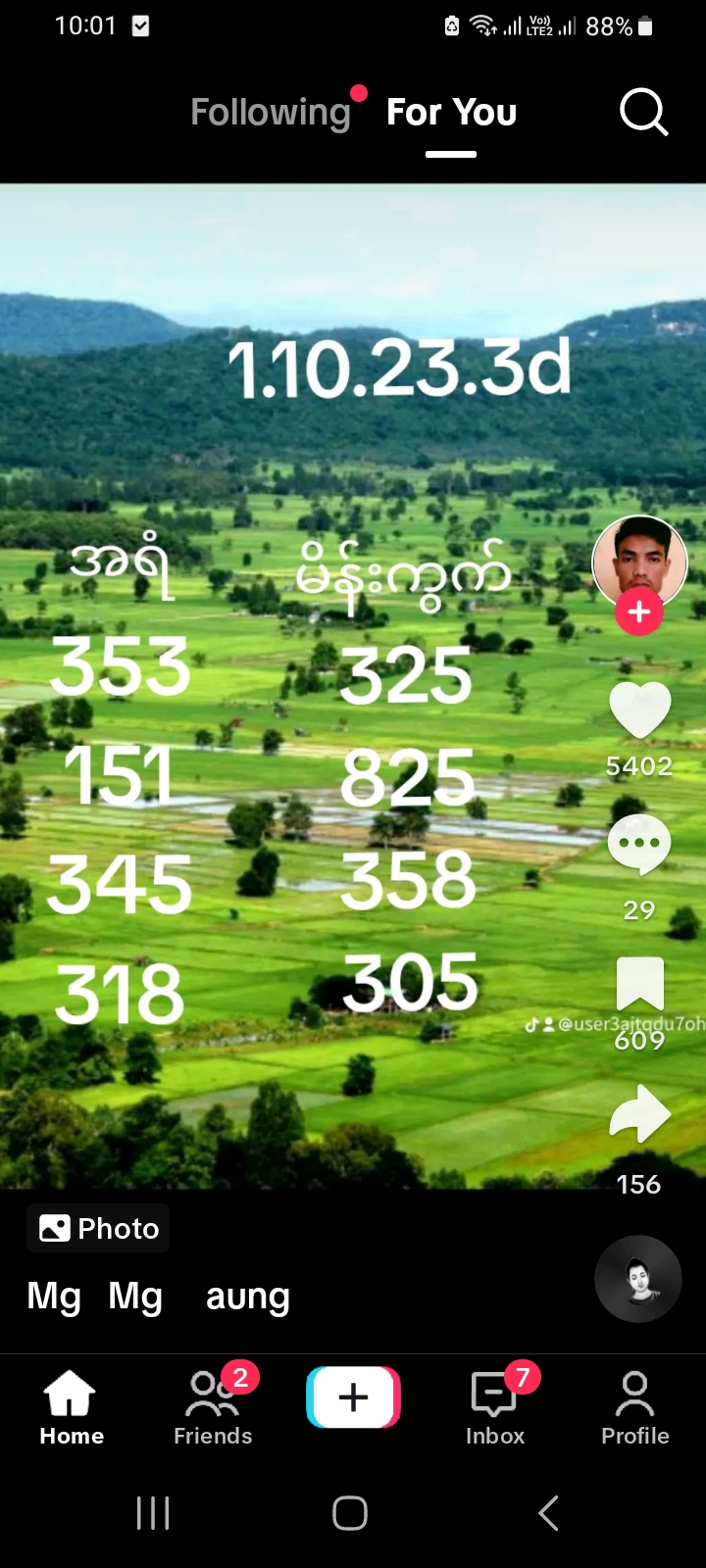Open the comments bubble

coord(639,845)
